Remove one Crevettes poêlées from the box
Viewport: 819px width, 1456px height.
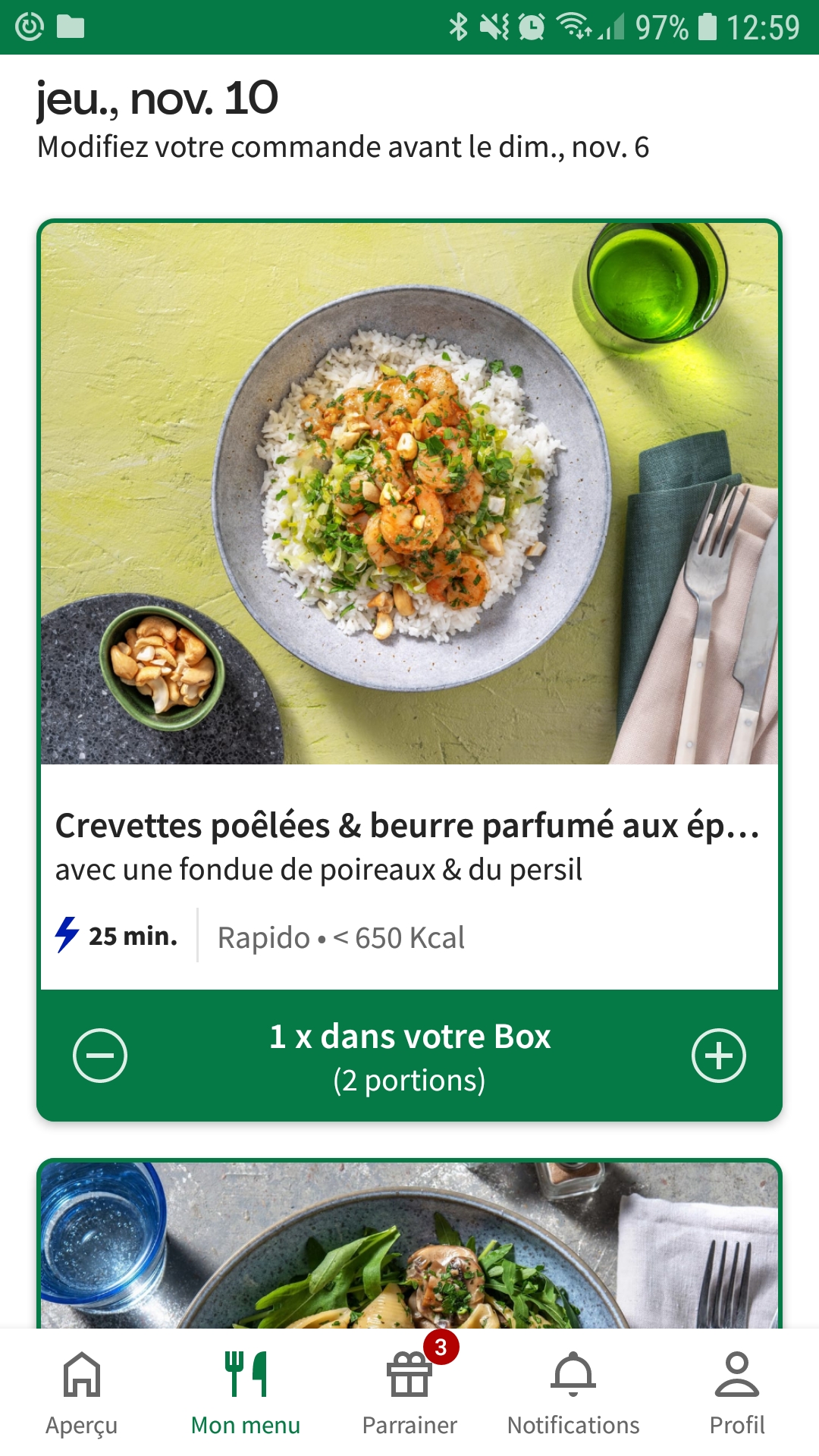coord(100,1056)
